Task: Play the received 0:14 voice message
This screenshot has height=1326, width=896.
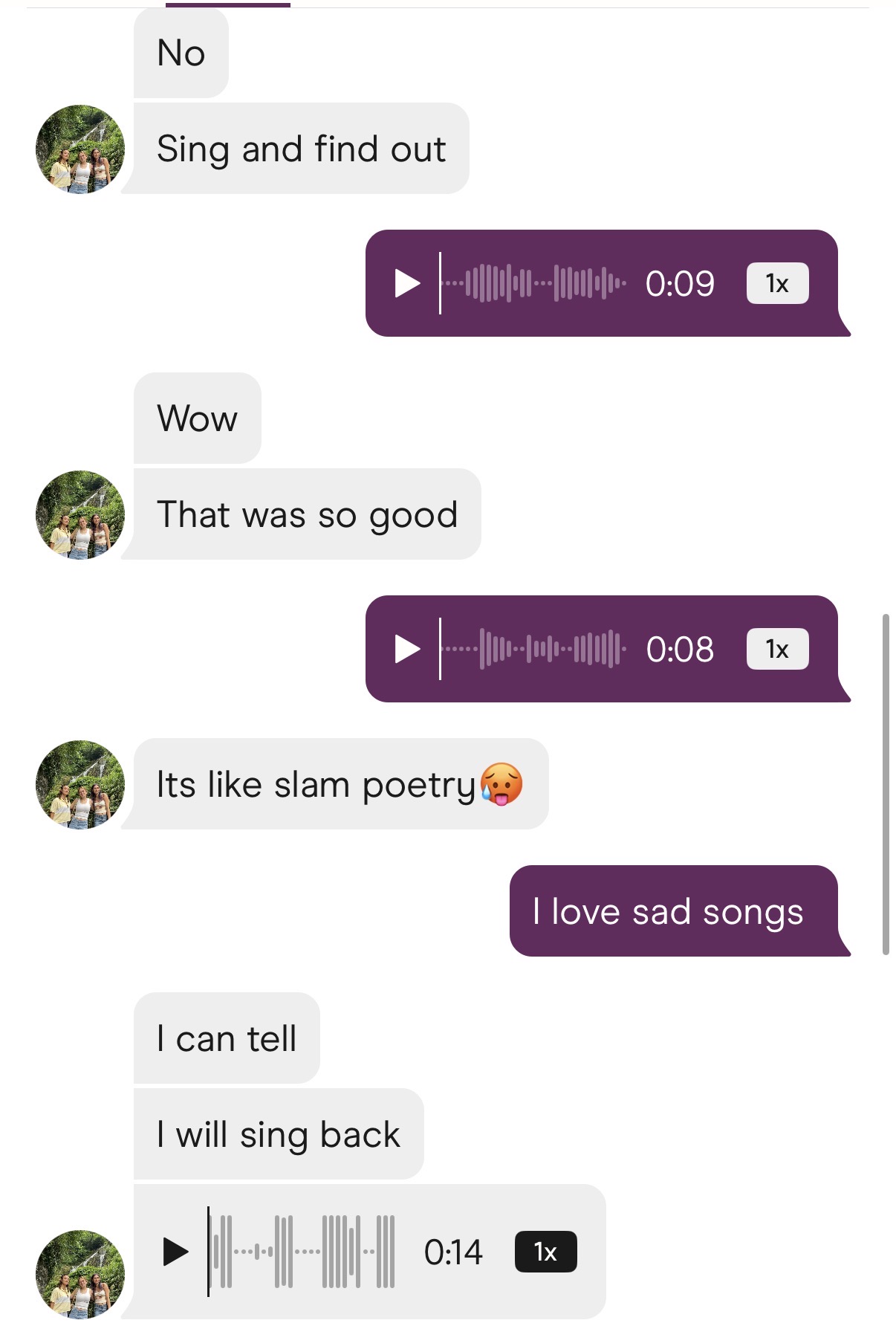Action: [x=175, y=1252]
